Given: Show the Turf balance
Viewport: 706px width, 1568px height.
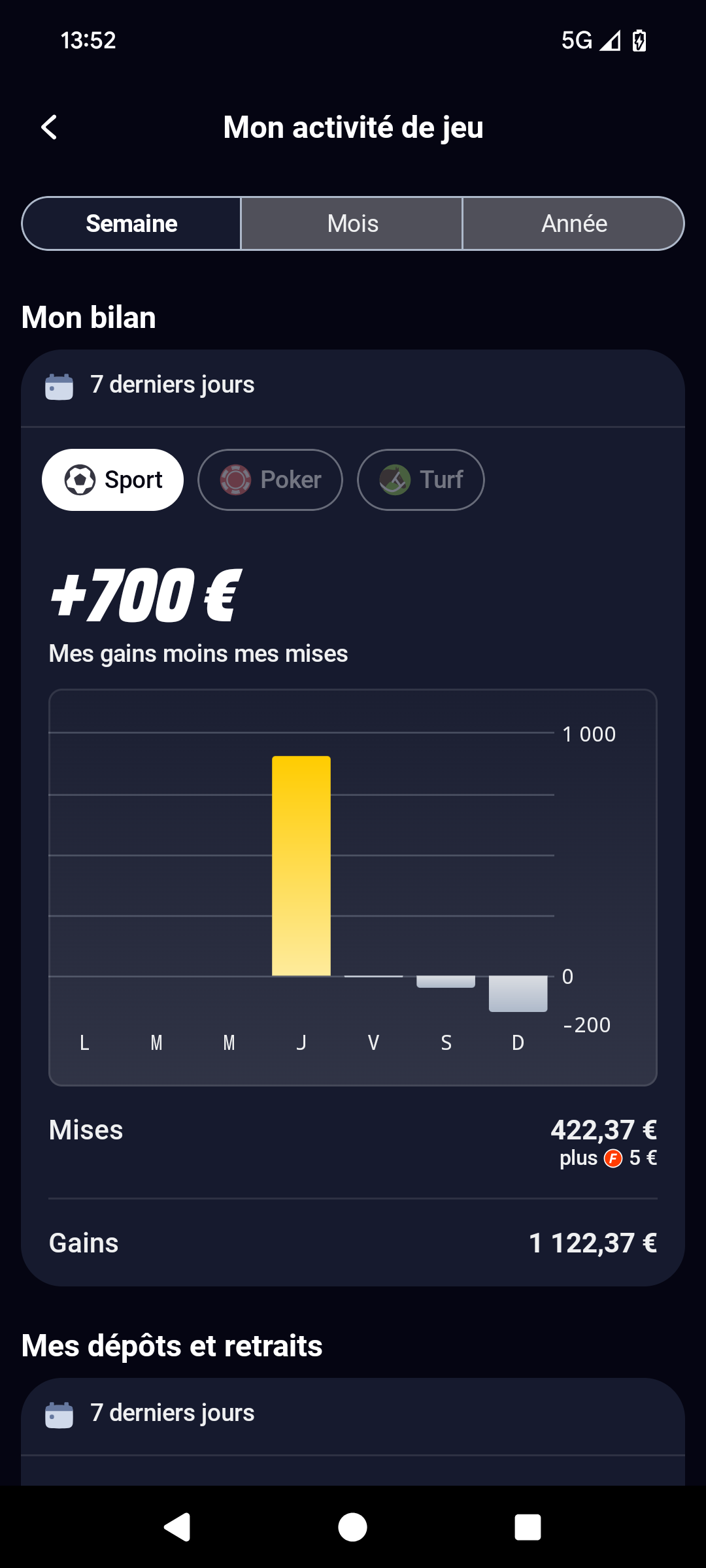Looking at the screenshot, I should coord(421,480).
